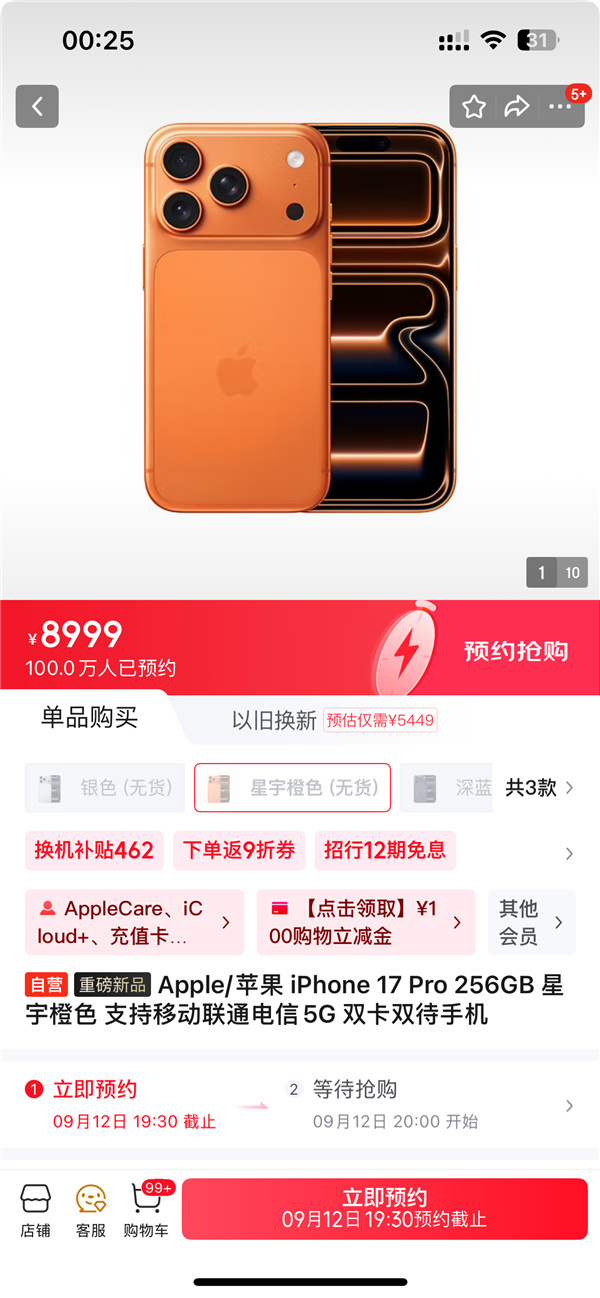Share this iPhone 17 Pro listing

[x=516, y=106]
